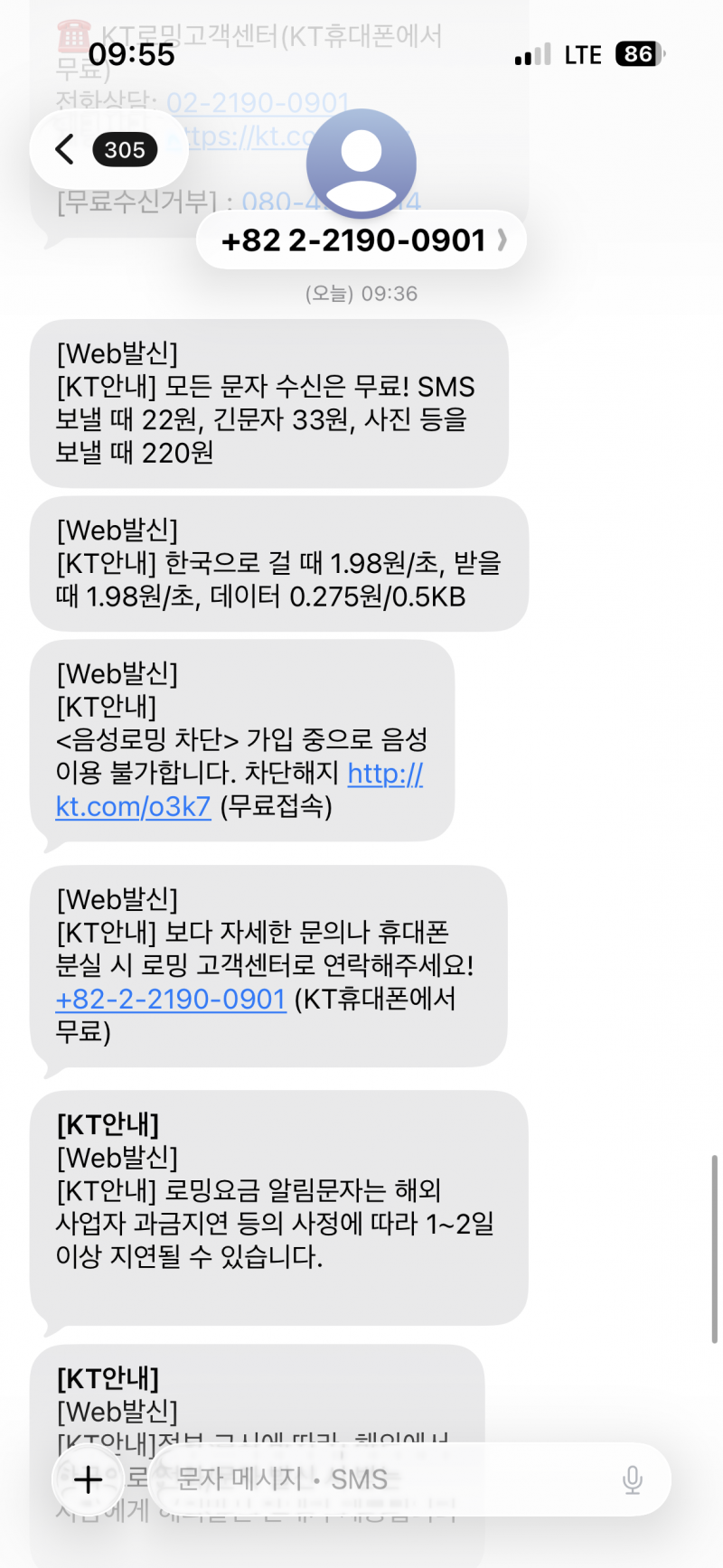Image resolution: width=723 pixels, height=1568 pixels.
Task: Select the SMS pricing message bubble
Action: (x=271, y=403)
